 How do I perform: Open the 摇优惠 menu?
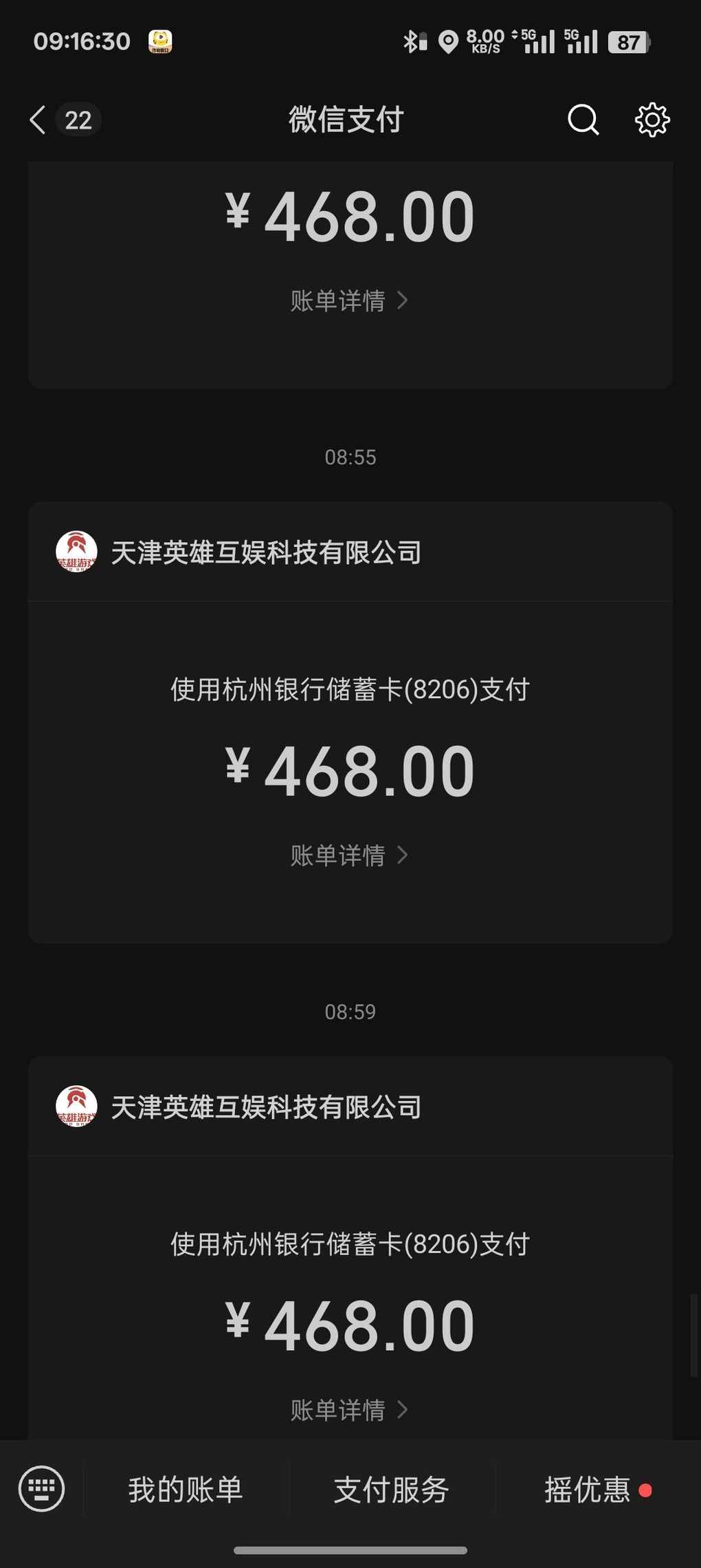tap(589, 1490)
